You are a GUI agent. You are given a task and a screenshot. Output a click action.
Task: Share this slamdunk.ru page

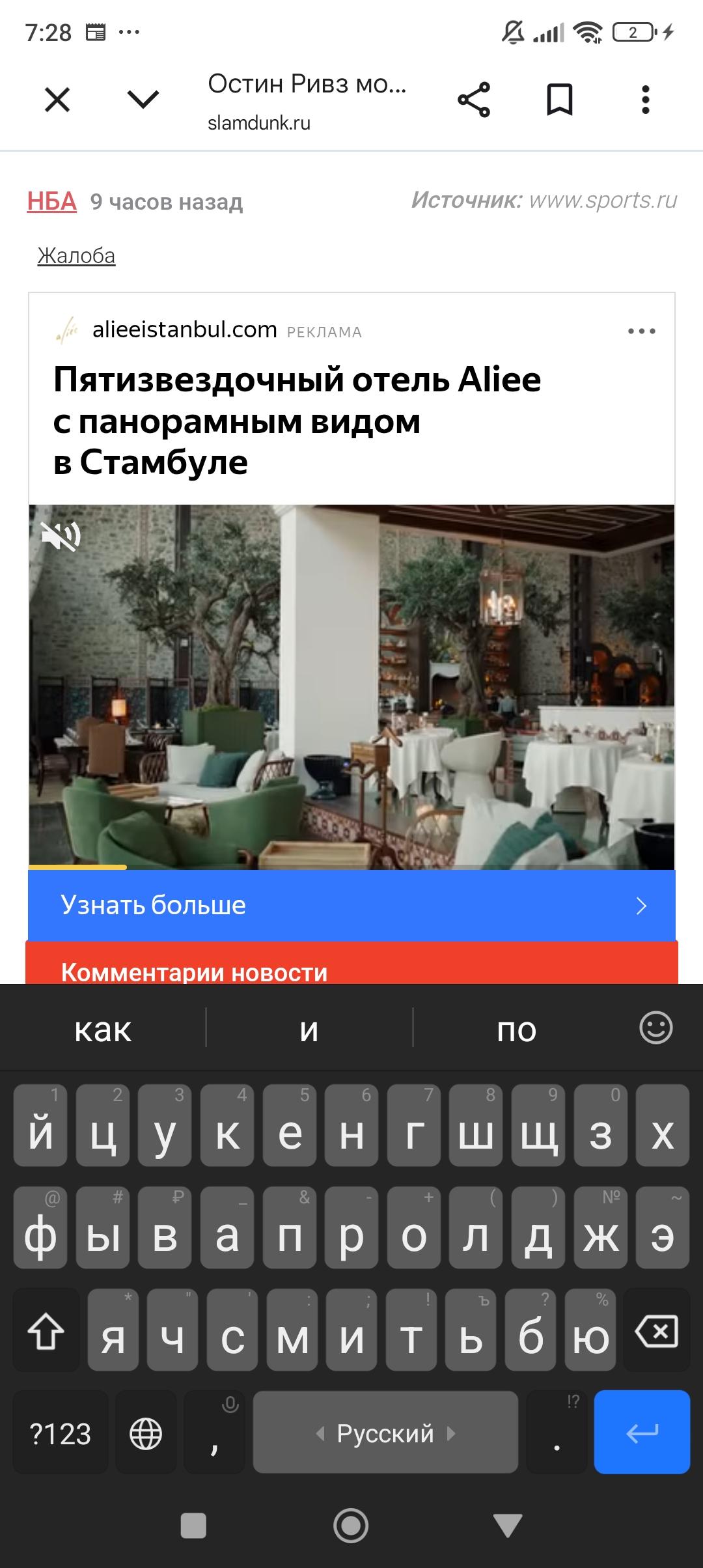click(x=474, y=100)
